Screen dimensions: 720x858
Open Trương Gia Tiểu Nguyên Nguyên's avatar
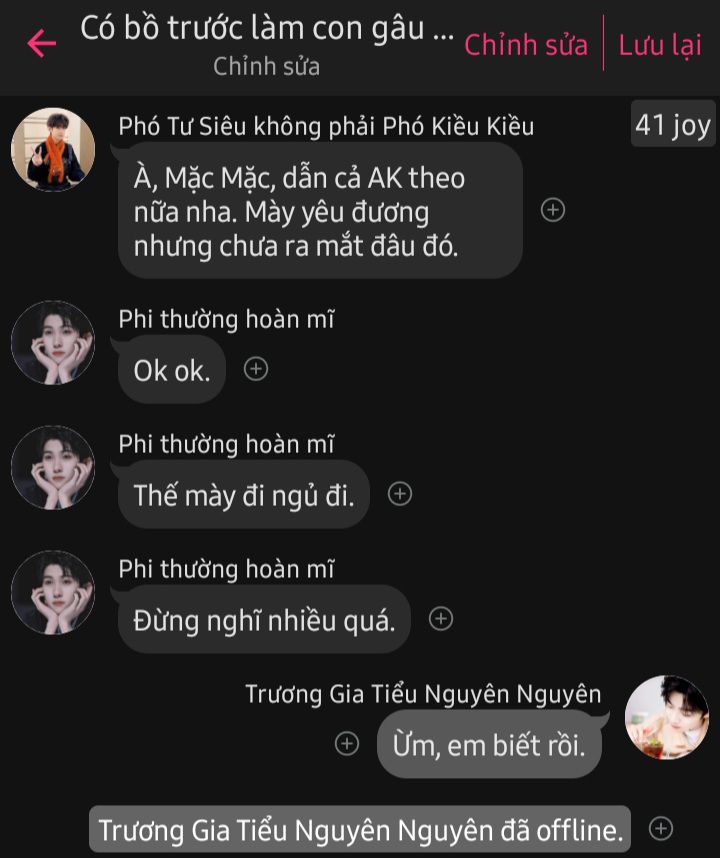[667, 717]
